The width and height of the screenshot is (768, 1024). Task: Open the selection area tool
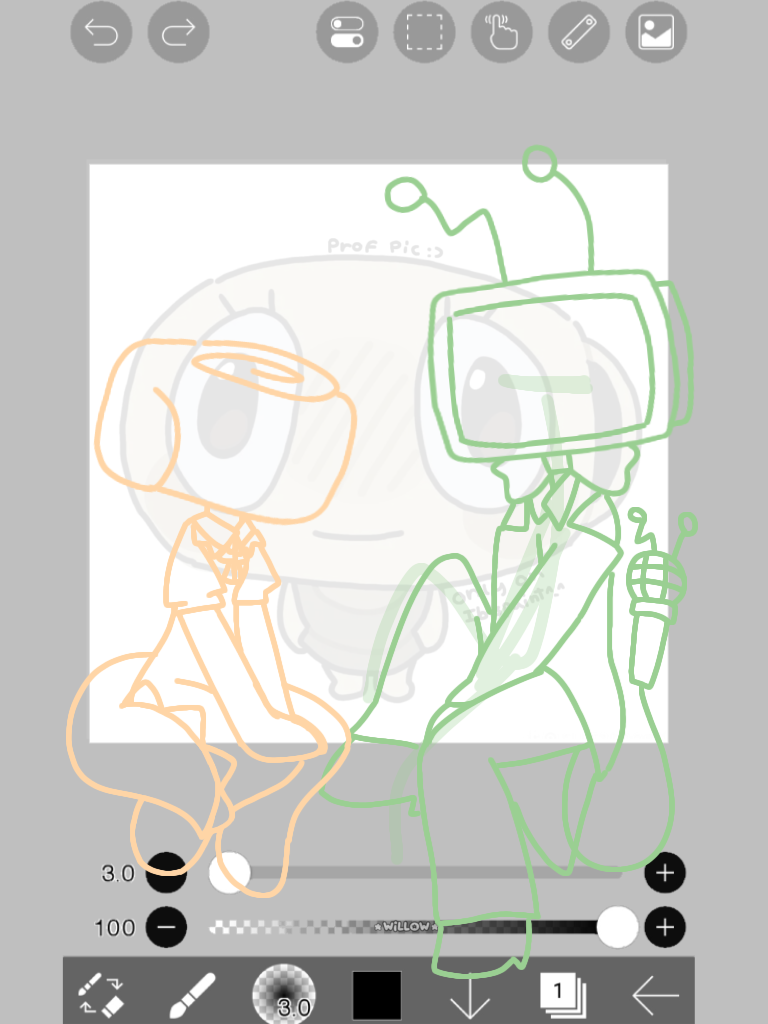(x=424, y=33)
